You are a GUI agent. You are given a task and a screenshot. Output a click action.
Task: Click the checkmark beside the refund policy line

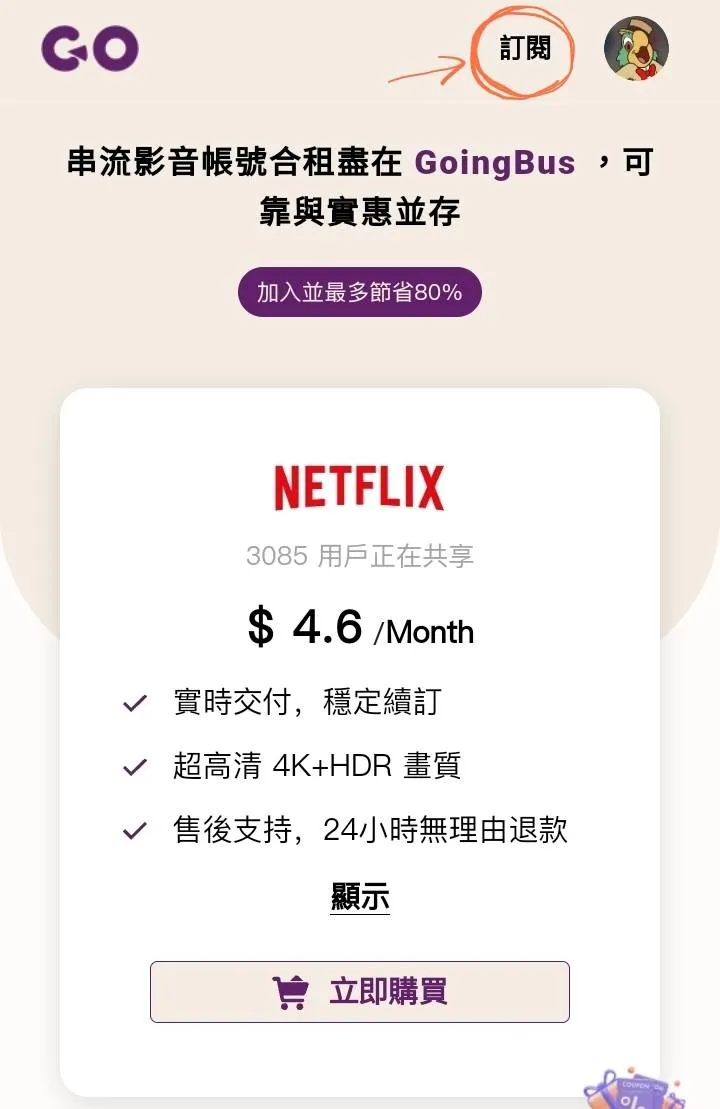(x=135, y=831)
